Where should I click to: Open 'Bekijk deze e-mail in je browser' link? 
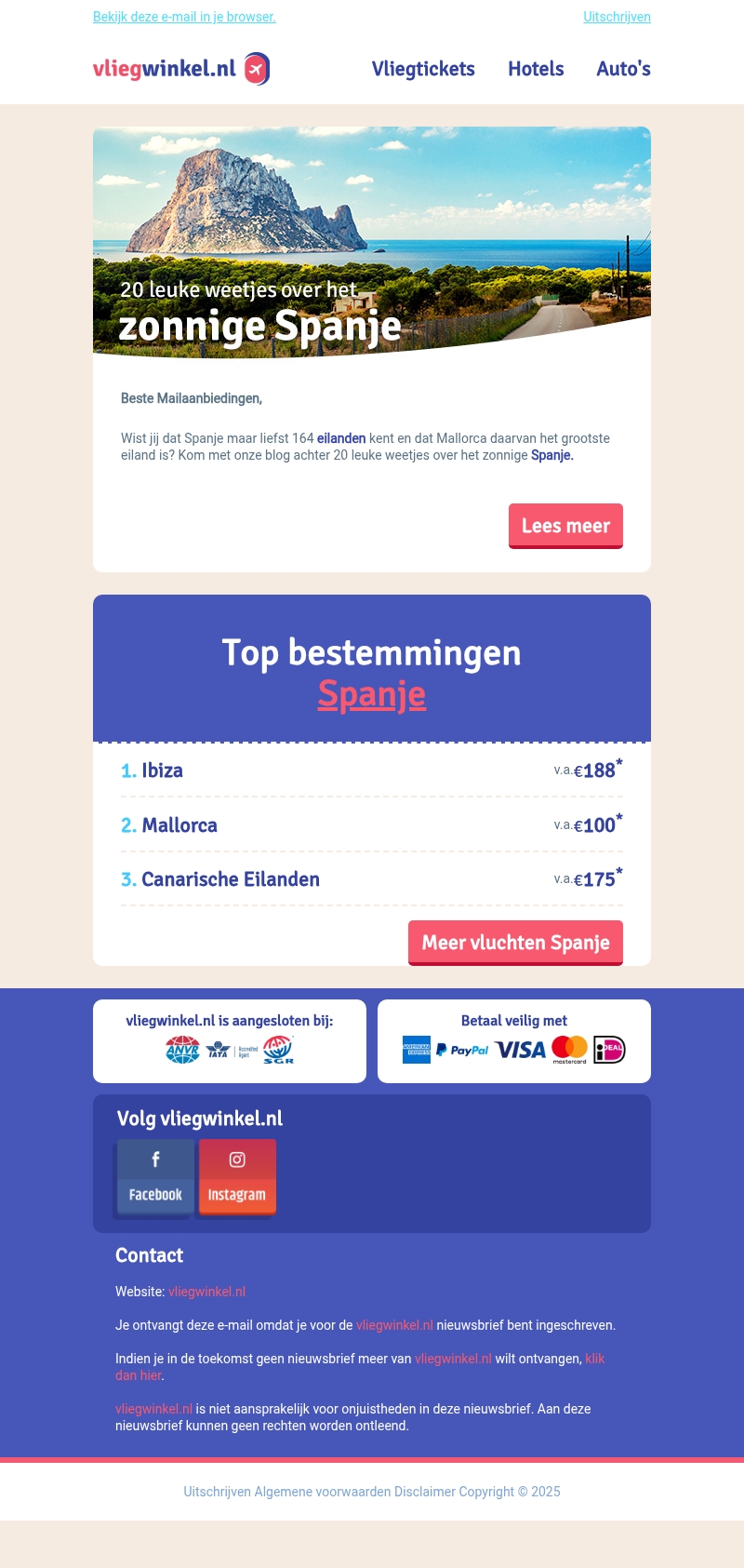point(184,17)
